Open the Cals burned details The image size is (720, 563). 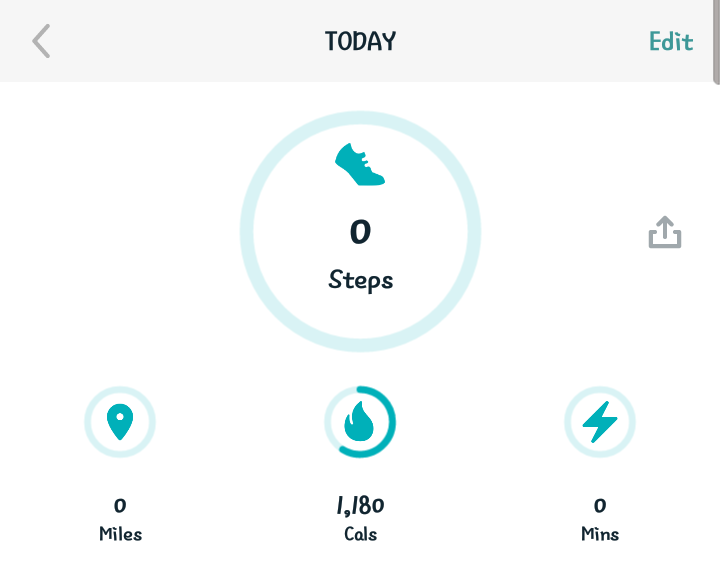pyautogui.click(x=360, y=423)
